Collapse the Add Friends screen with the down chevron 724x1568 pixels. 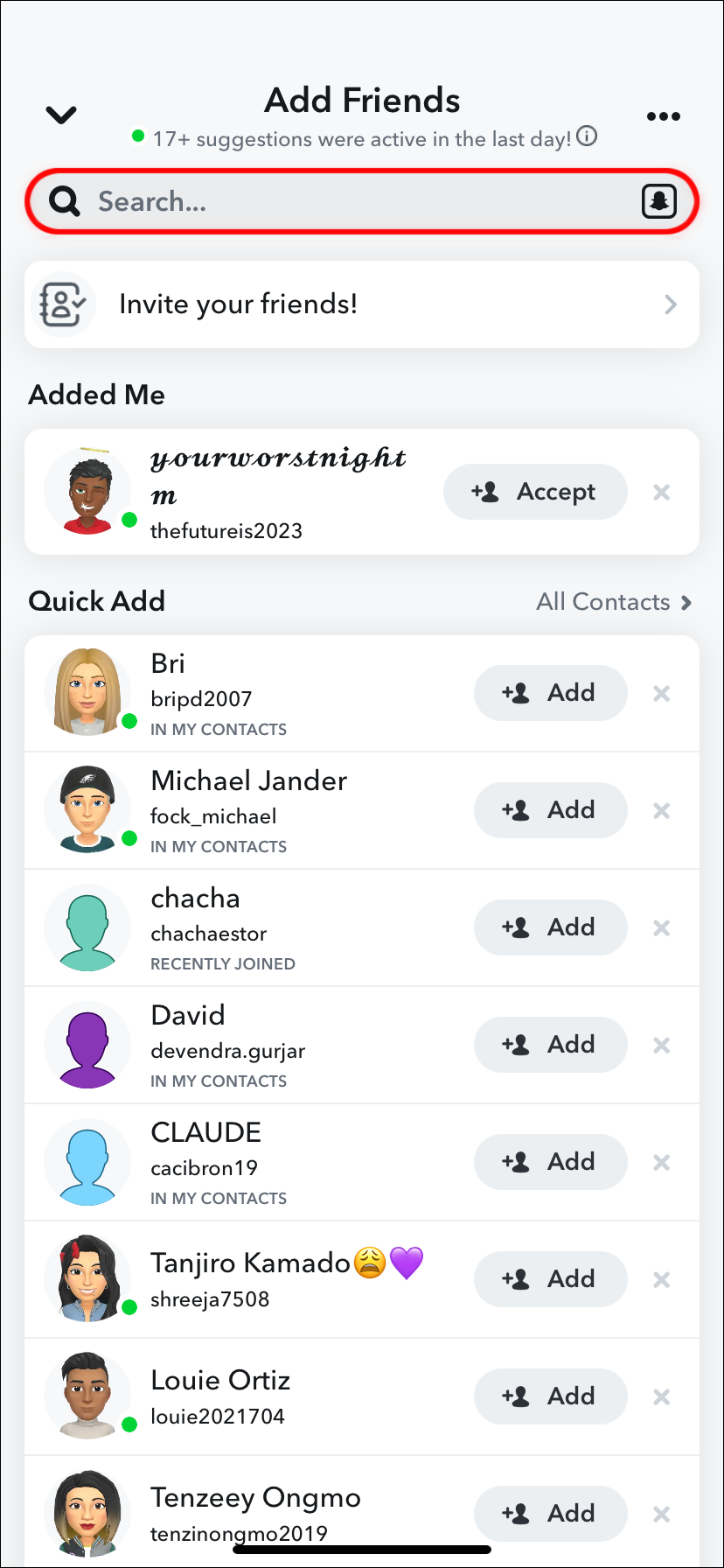61,115
